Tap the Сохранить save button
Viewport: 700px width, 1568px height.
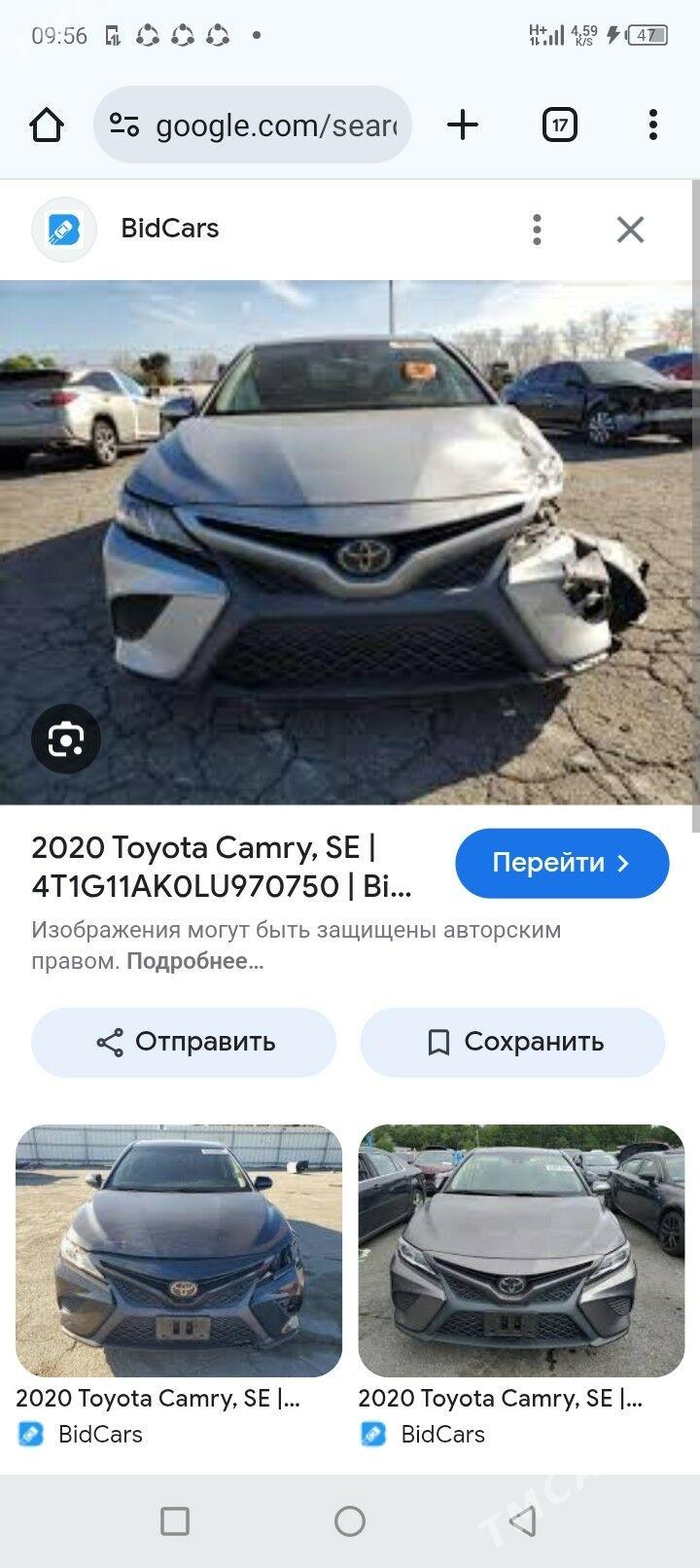click(512, 1042)
